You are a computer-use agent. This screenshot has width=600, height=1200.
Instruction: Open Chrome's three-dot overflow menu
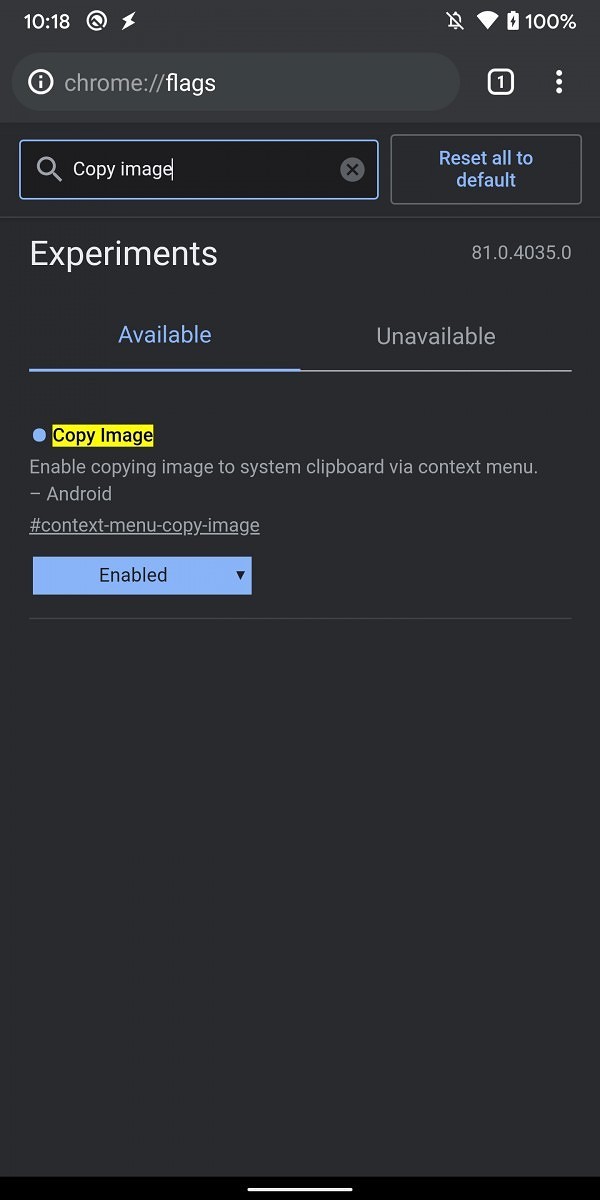point(559,82)
